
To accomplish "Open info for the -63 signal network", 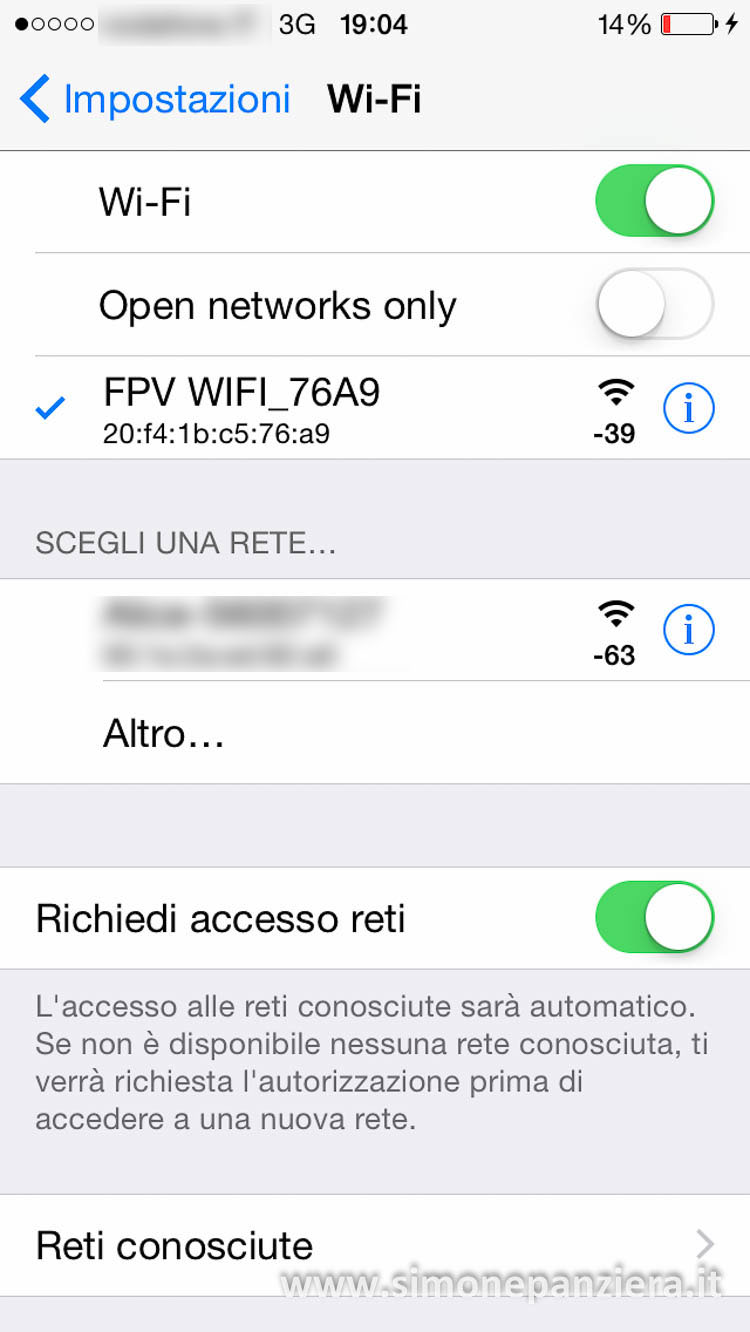I will (x=689, y=629).
